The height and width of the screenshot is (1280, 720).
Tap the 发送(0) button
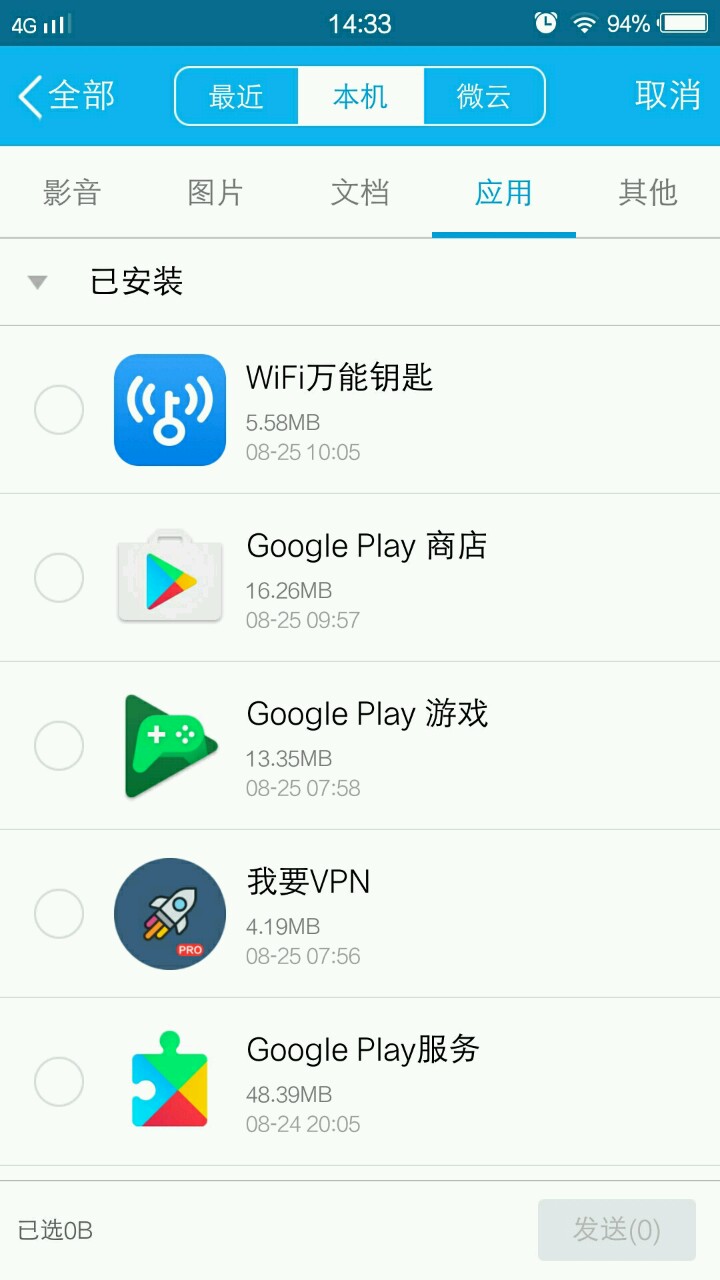point(616,1230)
